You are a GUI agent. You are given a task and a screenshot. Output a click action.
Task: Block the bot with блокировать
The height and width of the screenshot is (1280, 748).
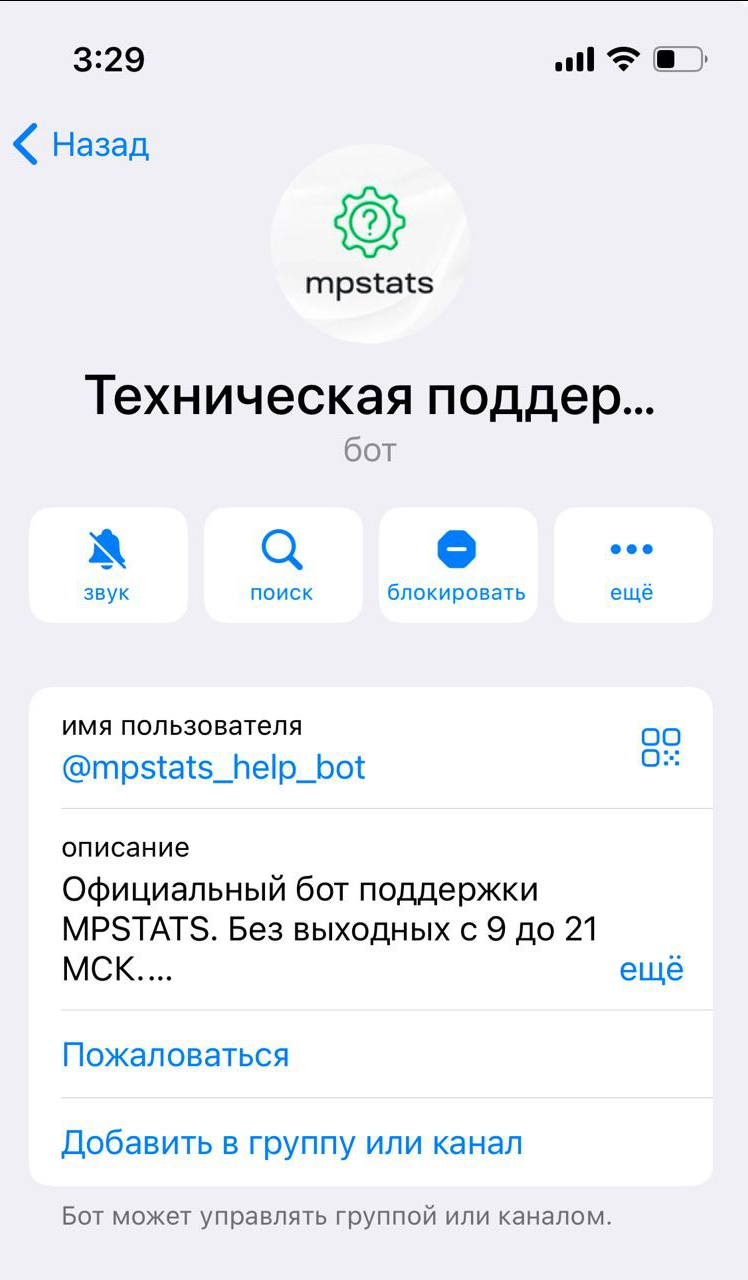pyautogui.click(x=457, y=565)
